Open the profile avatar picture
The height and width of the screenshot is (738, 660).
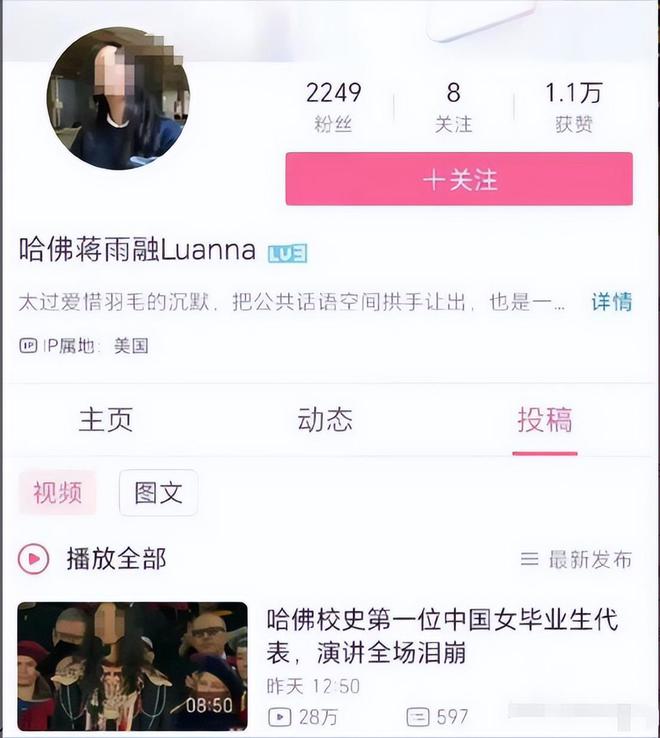118,98
